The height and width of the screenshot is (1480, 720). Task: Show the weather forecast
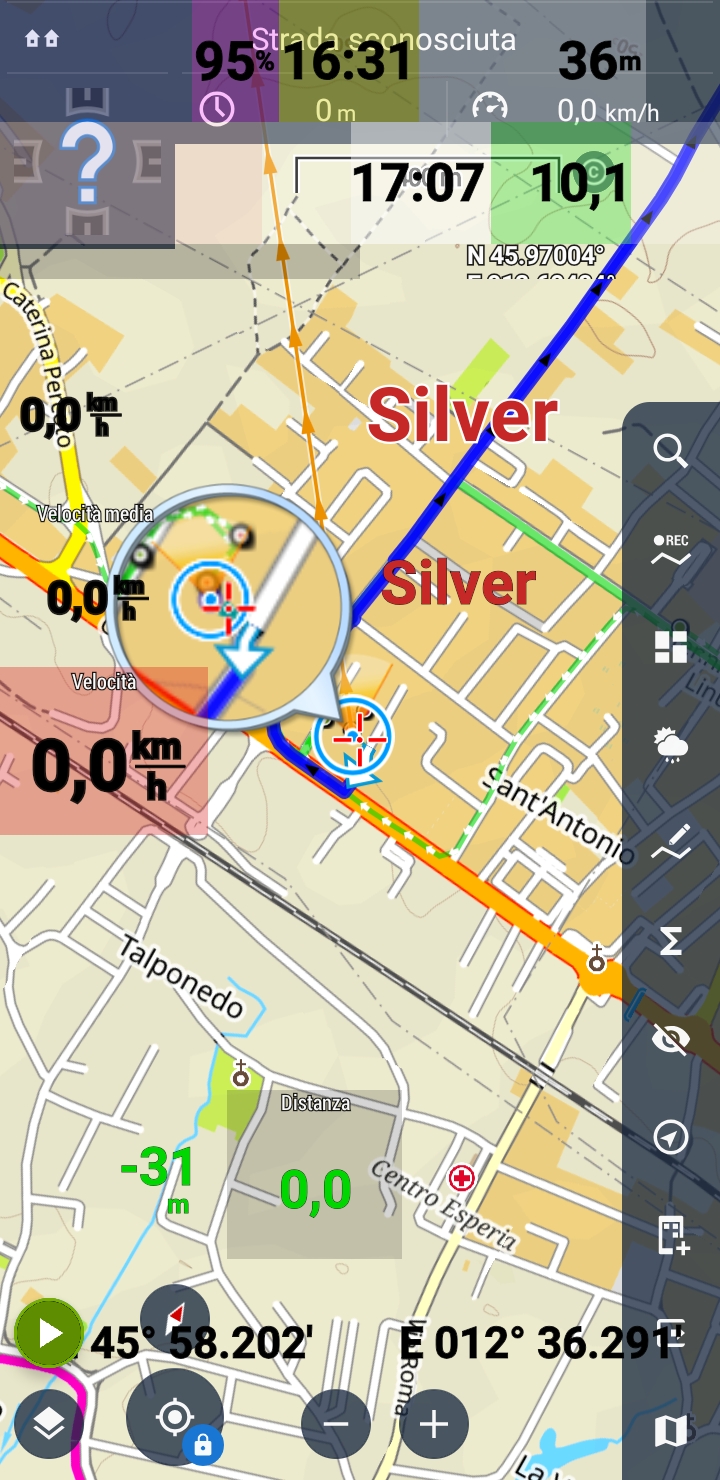[x=670, y=745]
